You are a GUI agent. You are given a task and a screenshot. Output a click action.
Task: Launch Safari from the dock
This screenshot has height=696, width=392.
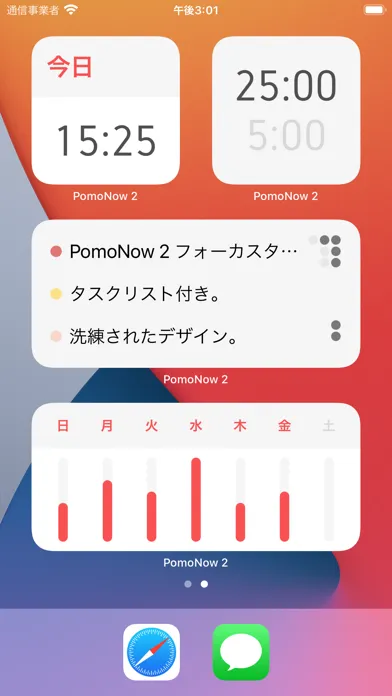point(151,652)
